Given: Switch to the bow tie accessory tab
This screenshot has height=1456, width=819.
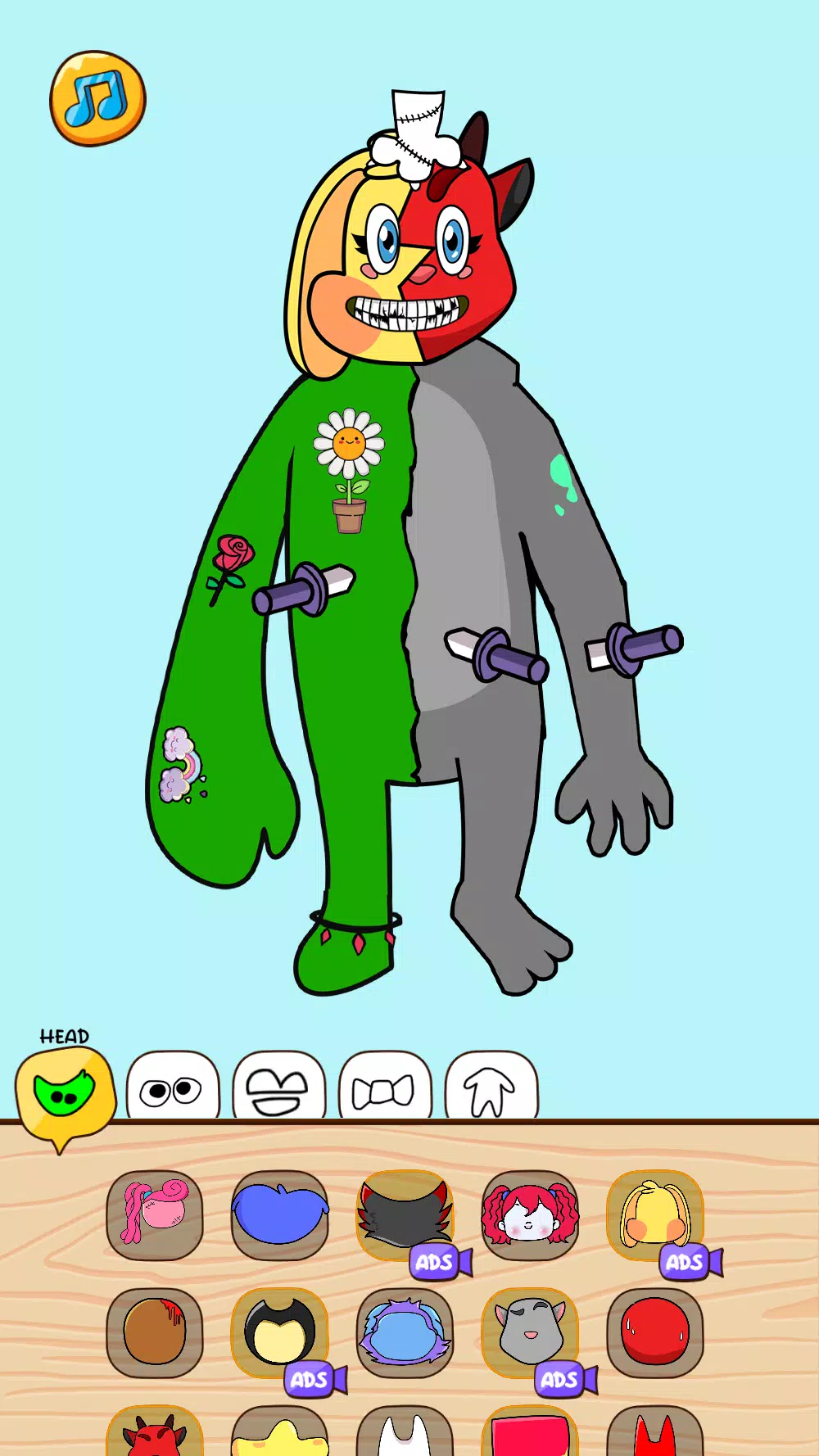Looking at the screenshot, I should point(384,1086).
